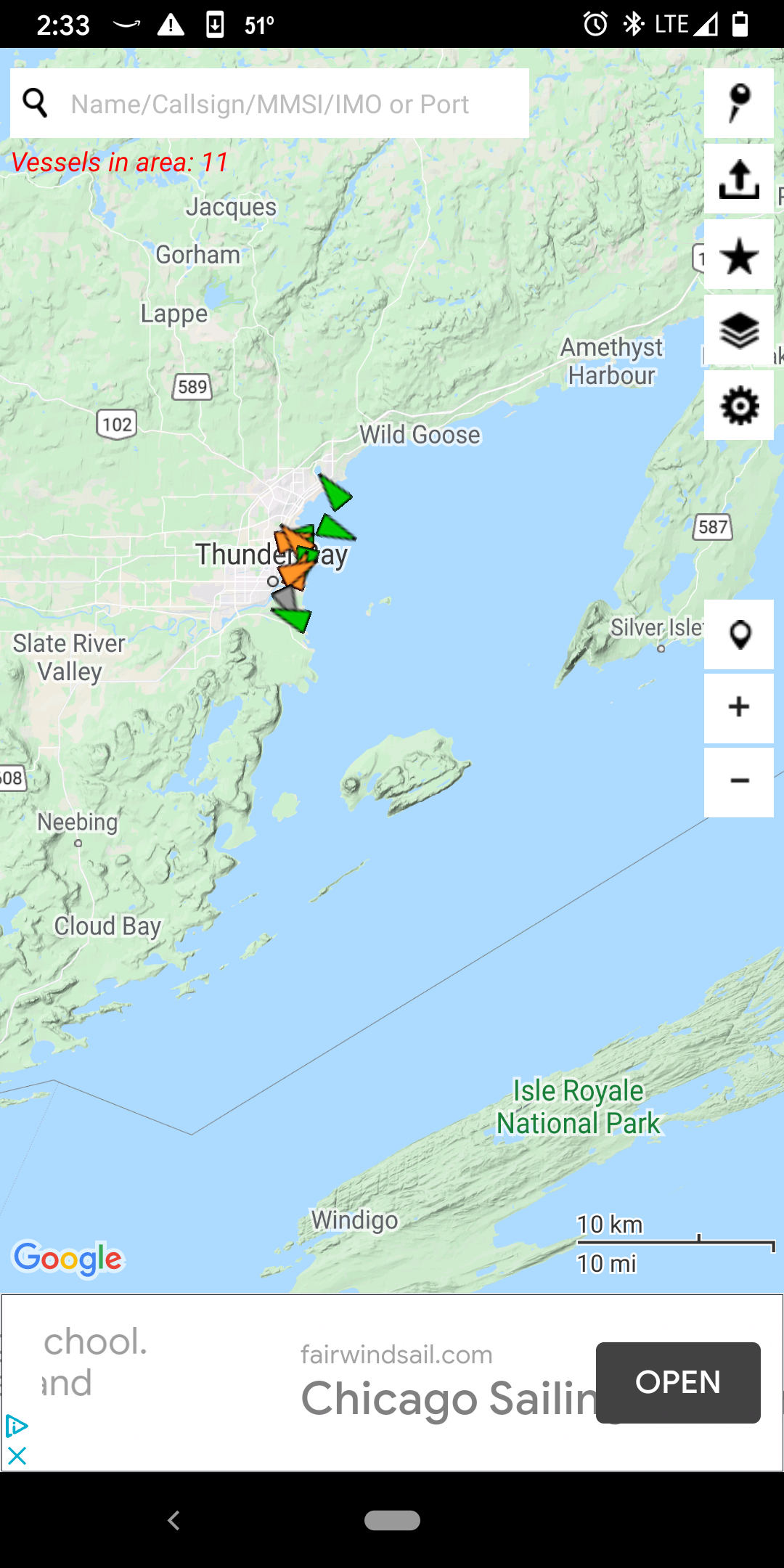Close the ad banner with the X
The width and height of the screenshot is (784, 1568).
[x=17, y=1455]
